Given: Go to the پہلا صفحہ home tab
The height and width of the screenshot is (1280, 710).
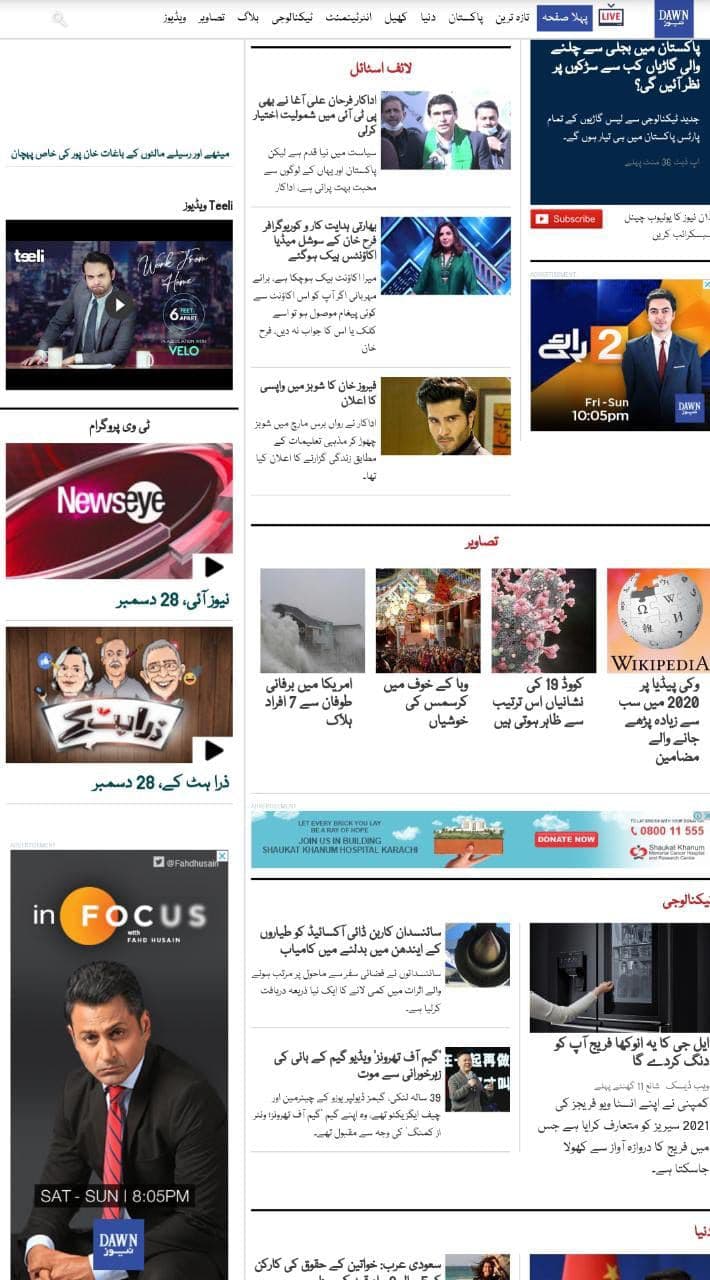Looking at the screenshot, I should click(x=565, y=18).
